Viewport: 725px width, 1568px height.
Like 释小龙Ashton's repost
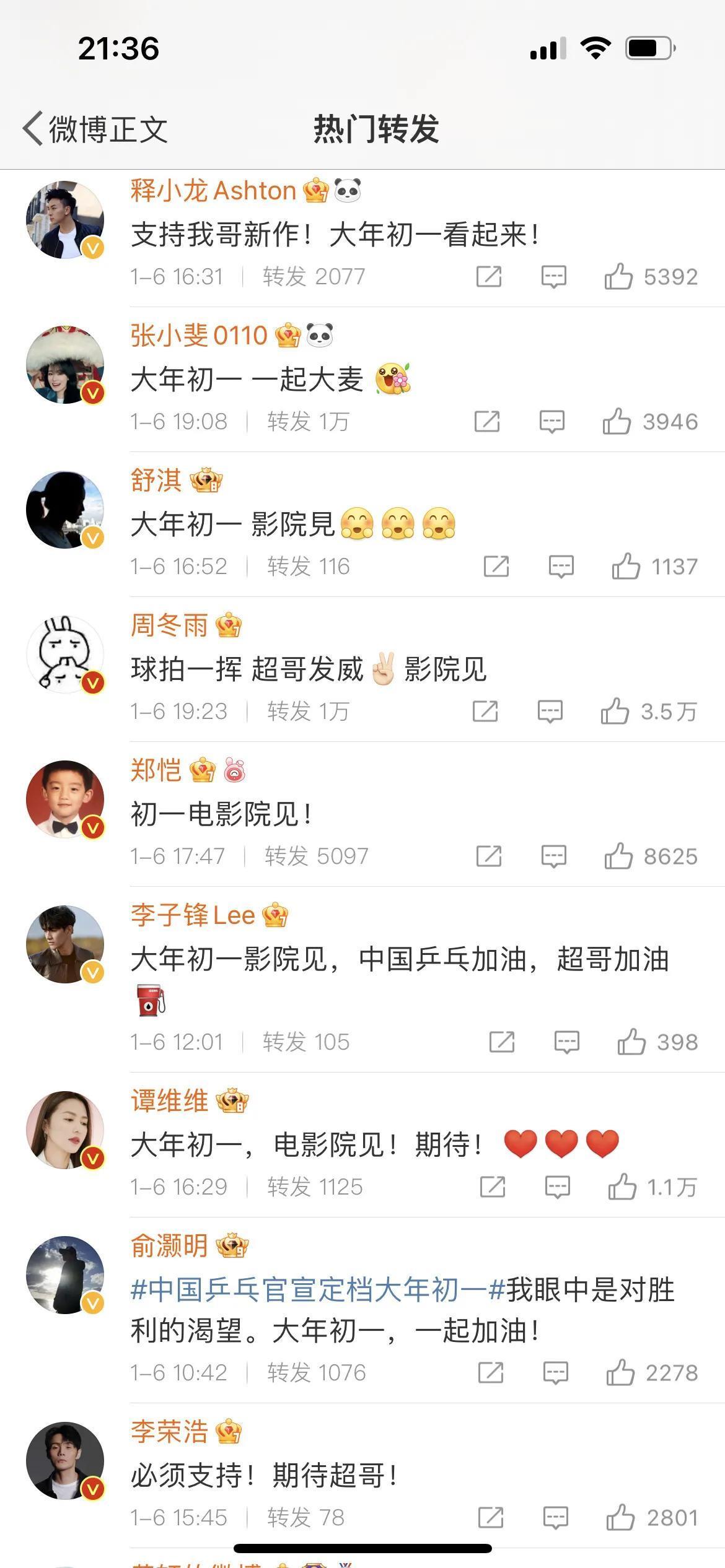point(618,276)
